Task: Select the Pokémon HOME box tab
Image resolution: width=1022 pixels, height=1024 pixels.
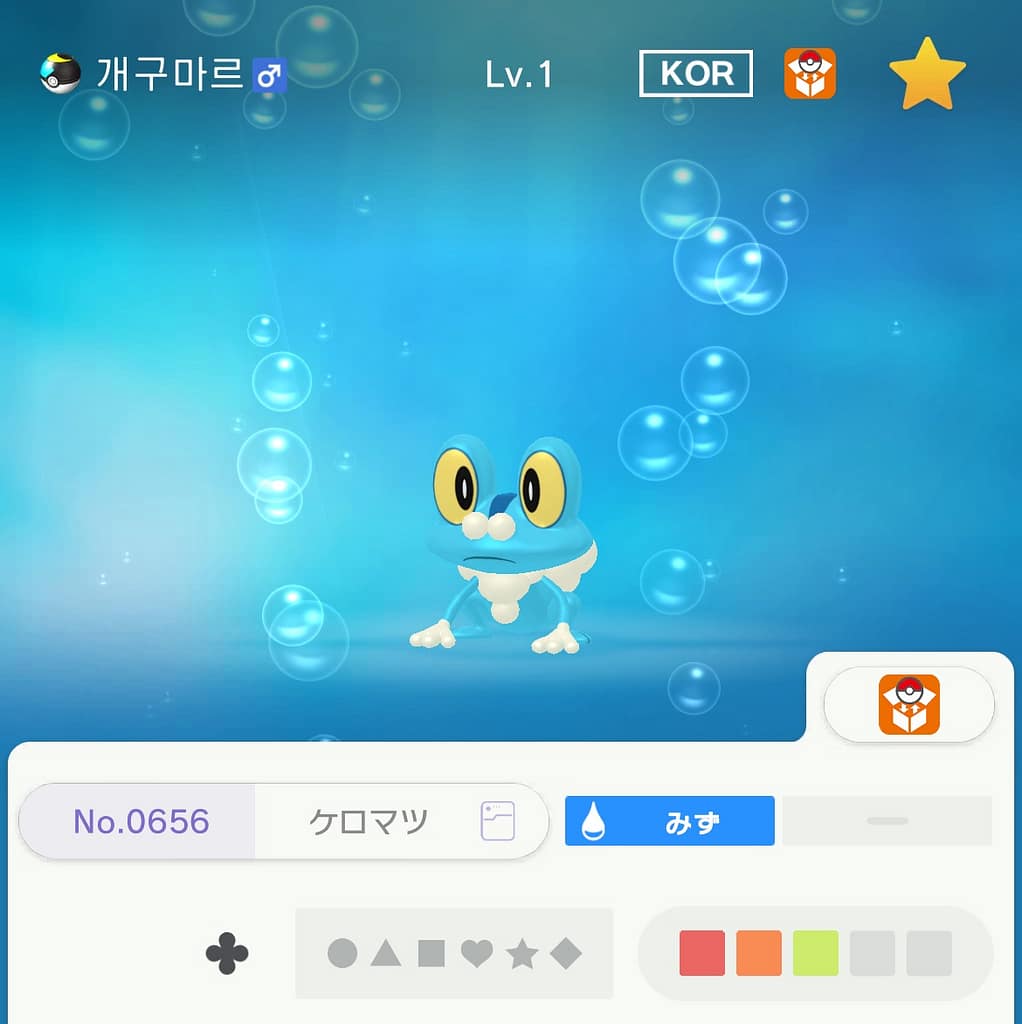Action: 908,704
